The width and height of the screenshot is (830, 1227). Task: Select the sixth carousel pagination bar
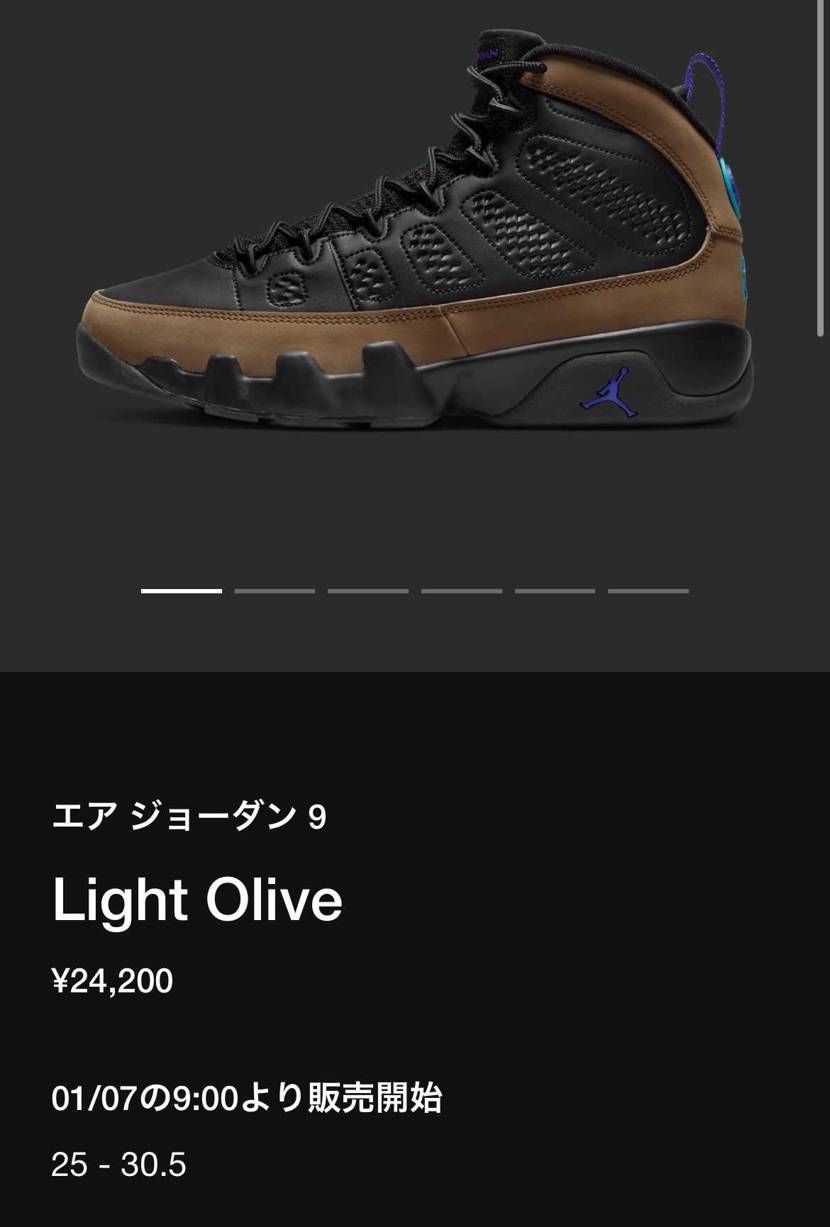(647, 590)
